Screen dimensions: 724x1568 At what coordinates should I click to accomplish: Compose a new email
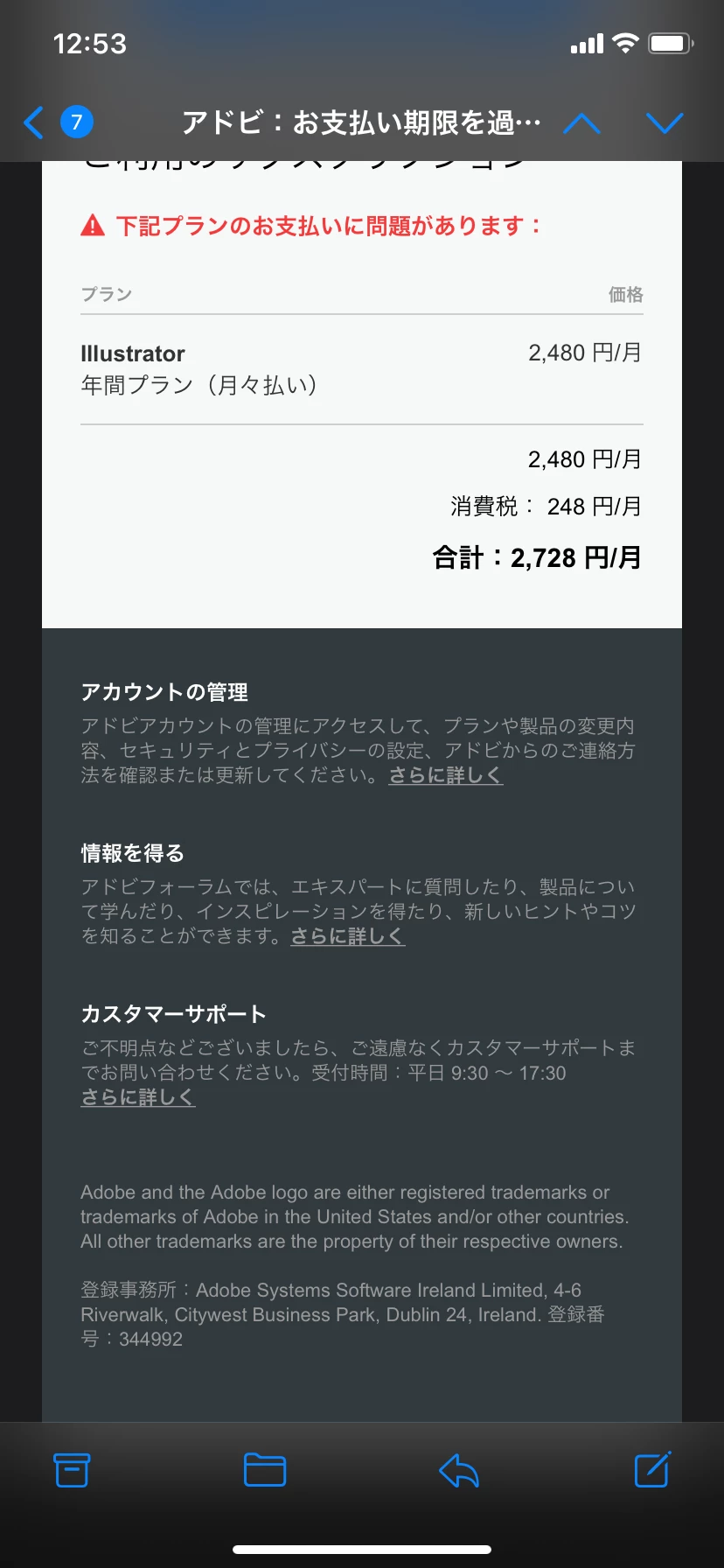(x=652, y=1470)
